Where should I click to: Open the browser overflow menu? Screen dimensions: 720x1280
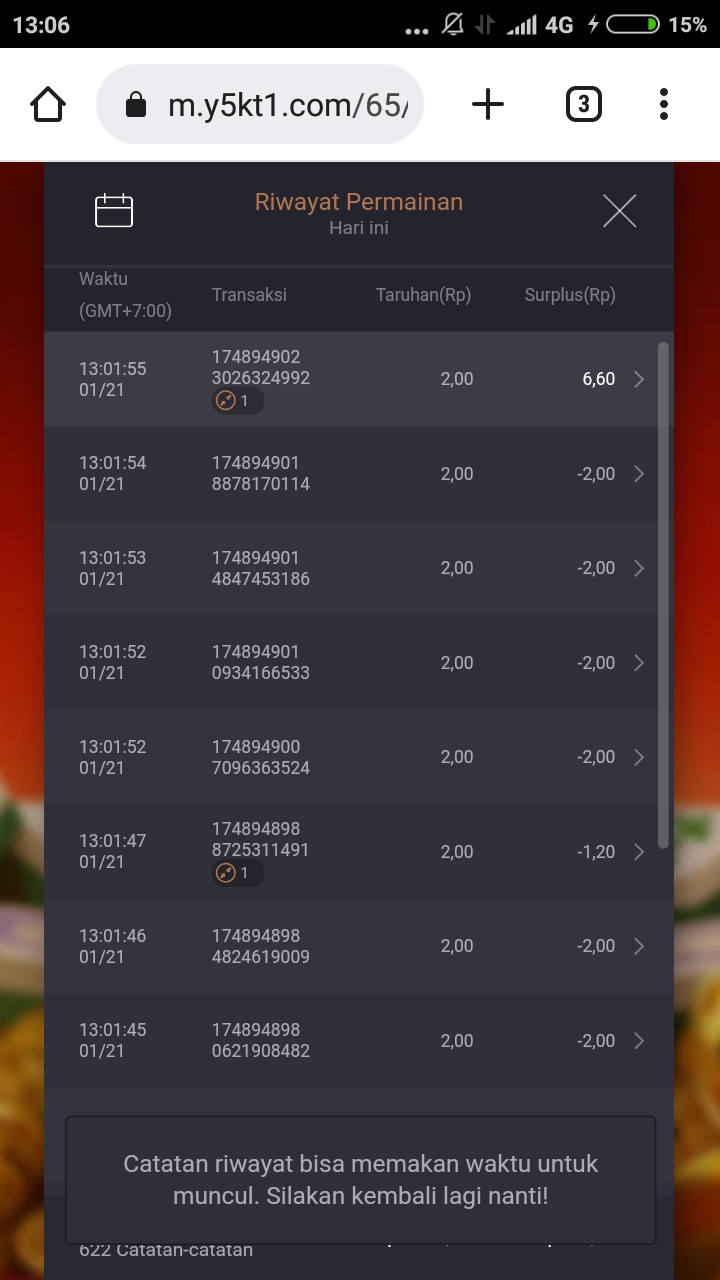point(664,104)
